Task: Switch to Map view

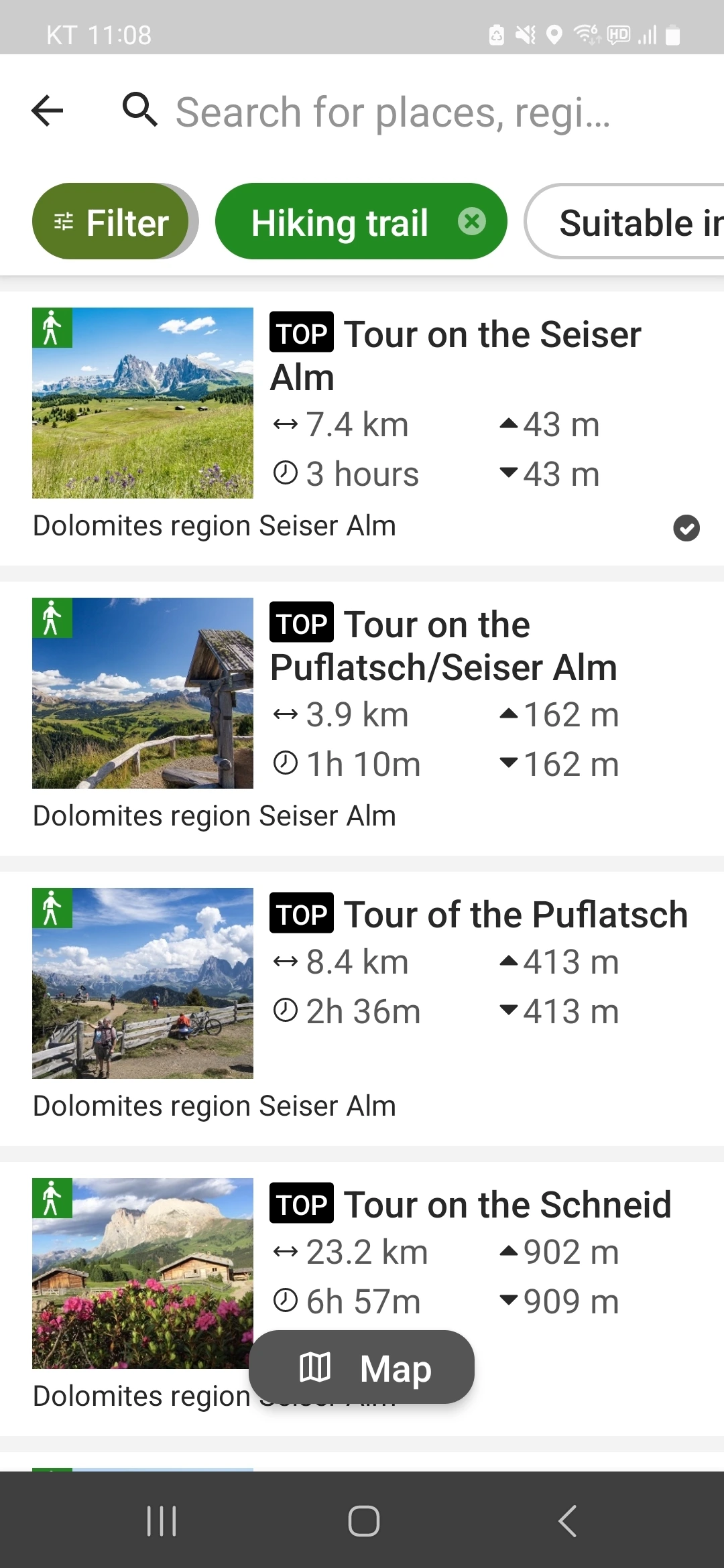Action: [362, 1368]
